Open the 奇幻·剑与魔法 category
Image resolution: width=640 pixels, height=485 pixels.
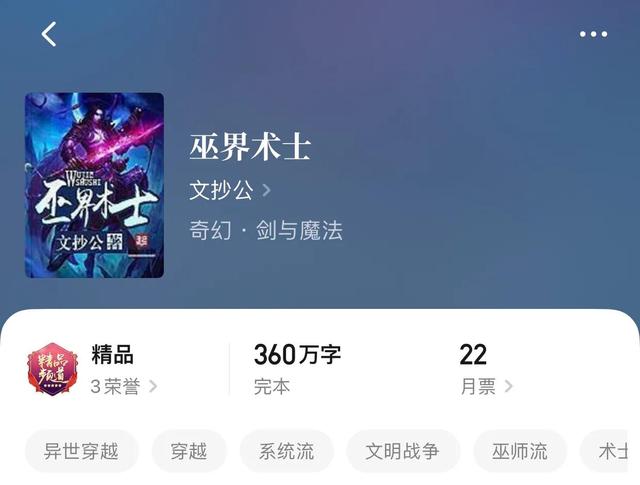tap(266, 231)
